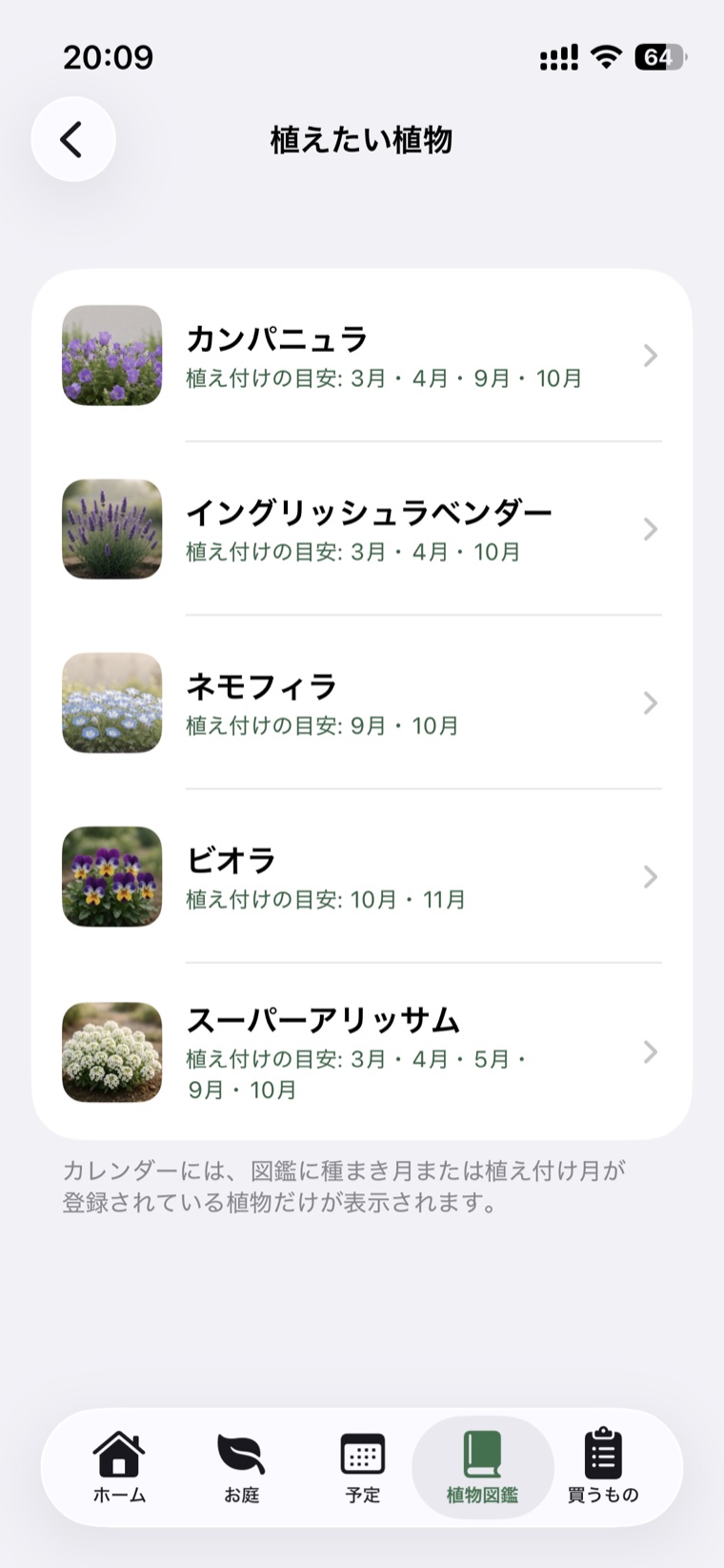The height and width of the screenshot is (1568, 724).
Task: Open the ビオラ plant entry
Action: 362,876
